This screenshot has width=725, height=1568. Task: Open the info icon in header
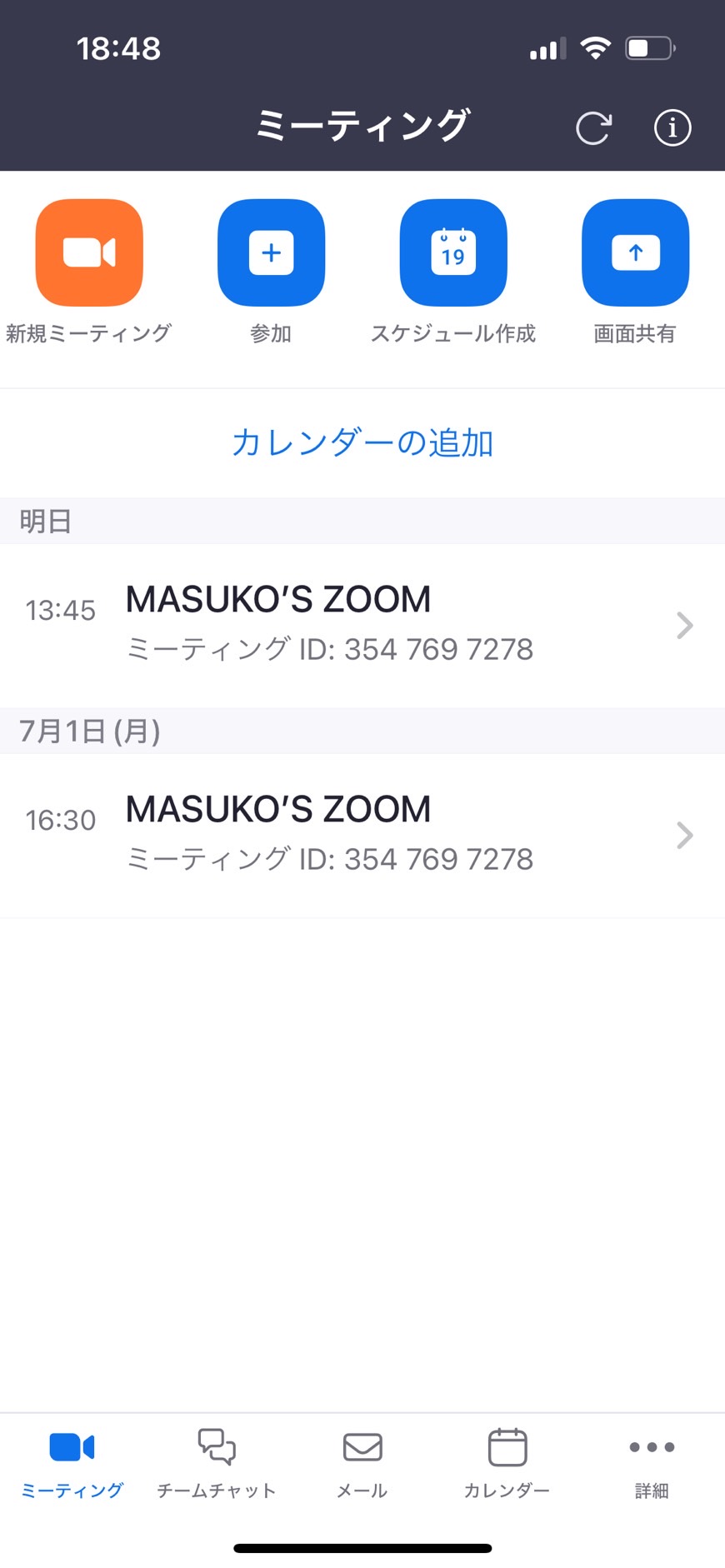(x=672, y=128)
